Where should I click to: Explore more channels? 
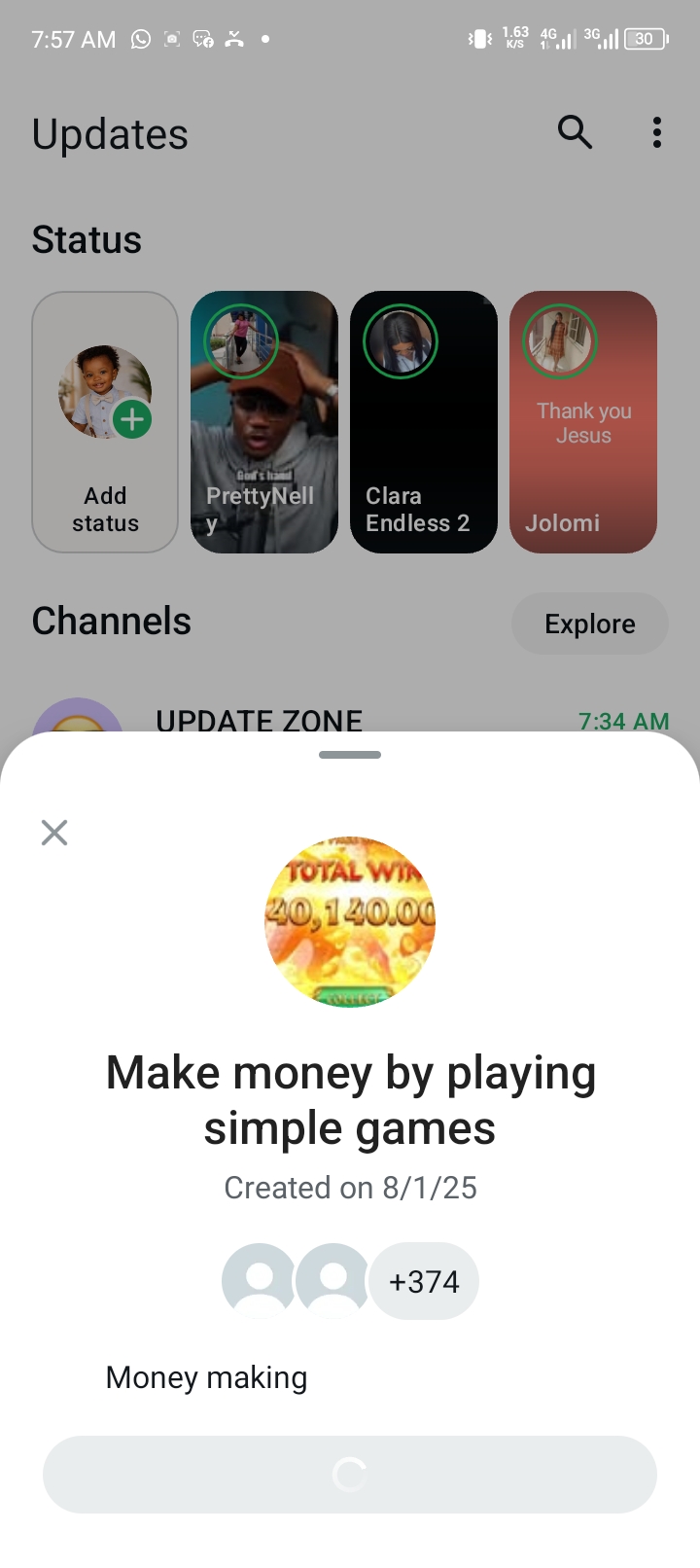point(589,624)
